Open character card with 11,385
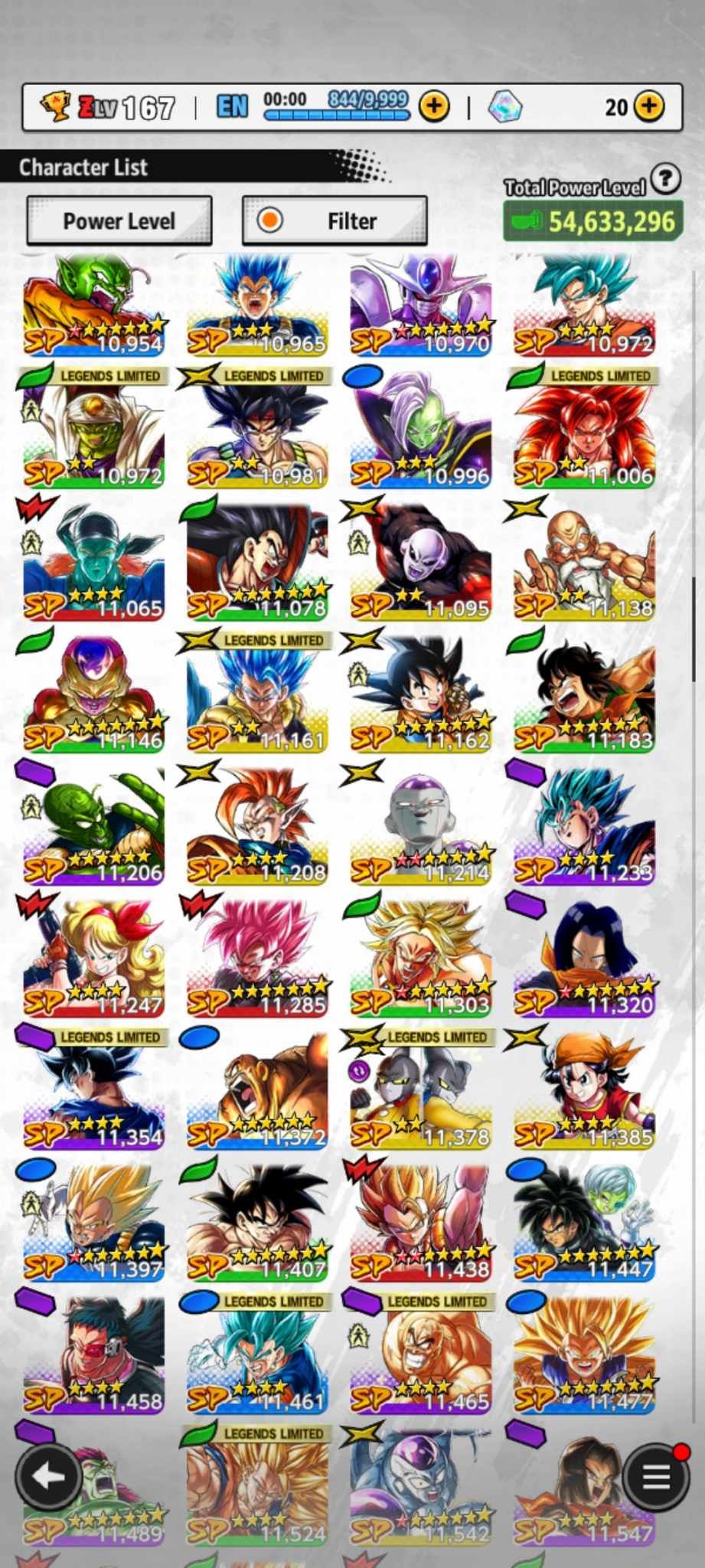The width and height of the screenshot is (705, 1568). 585,1091
